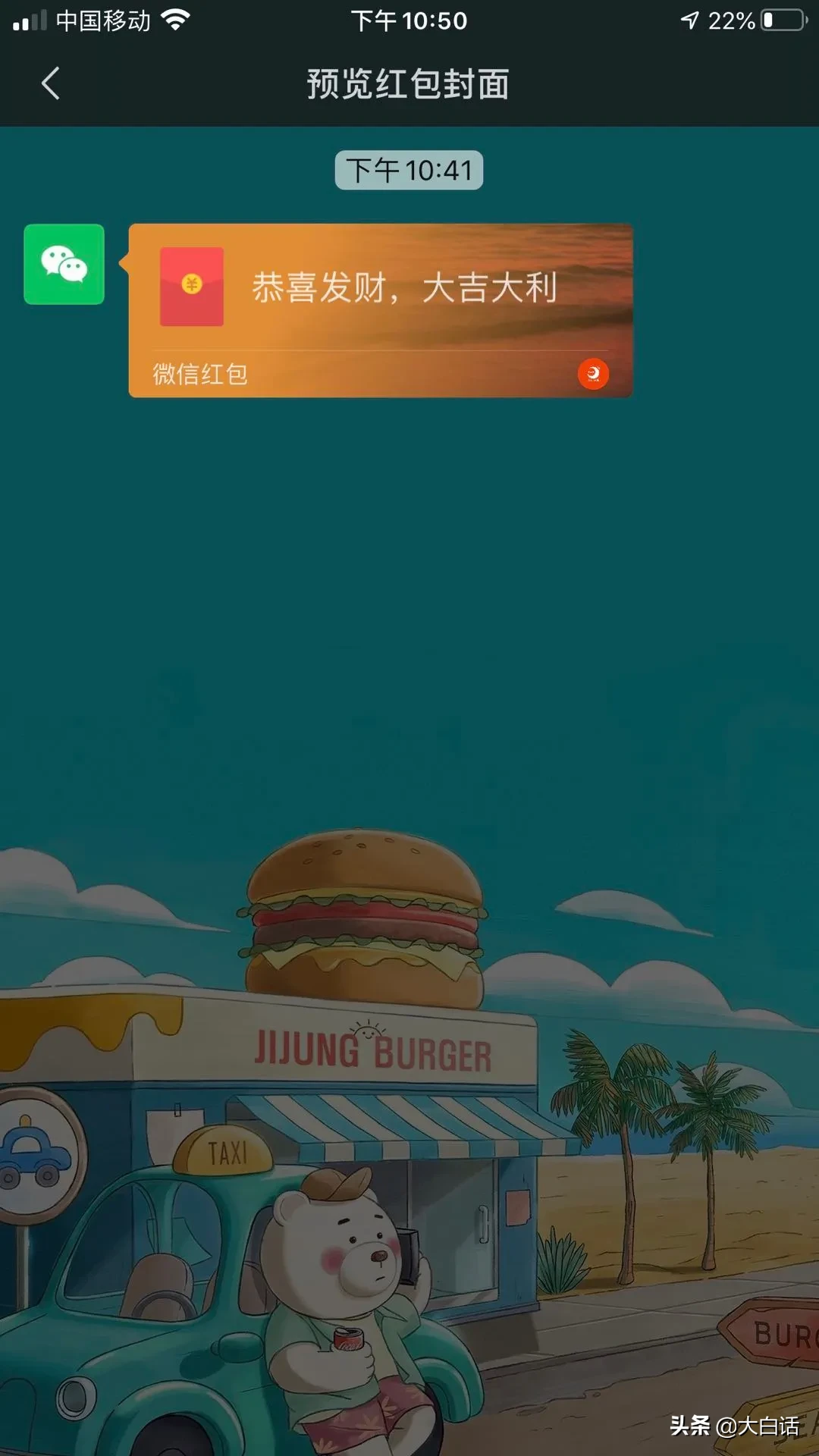Open the 恭喜发财 red packet message
This screenshot has width=819, height=1456.
click(x=381, y=309)
